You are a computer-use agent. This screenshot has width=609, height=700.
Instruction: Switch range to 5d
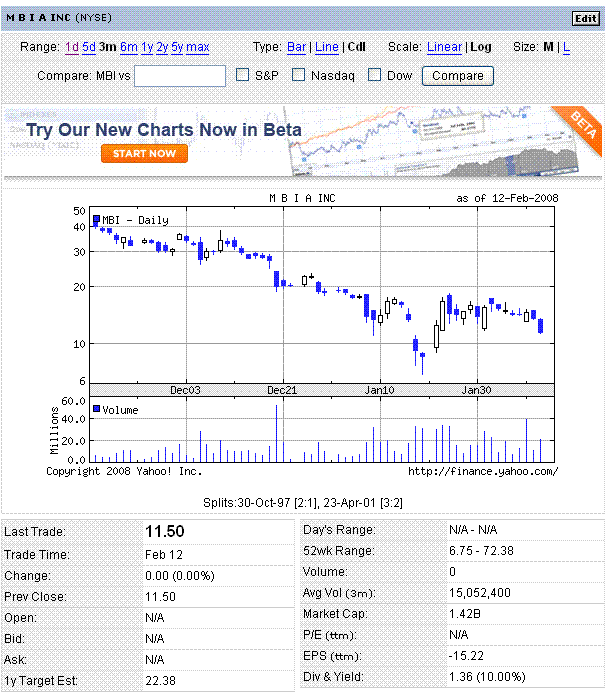[89, 47]
